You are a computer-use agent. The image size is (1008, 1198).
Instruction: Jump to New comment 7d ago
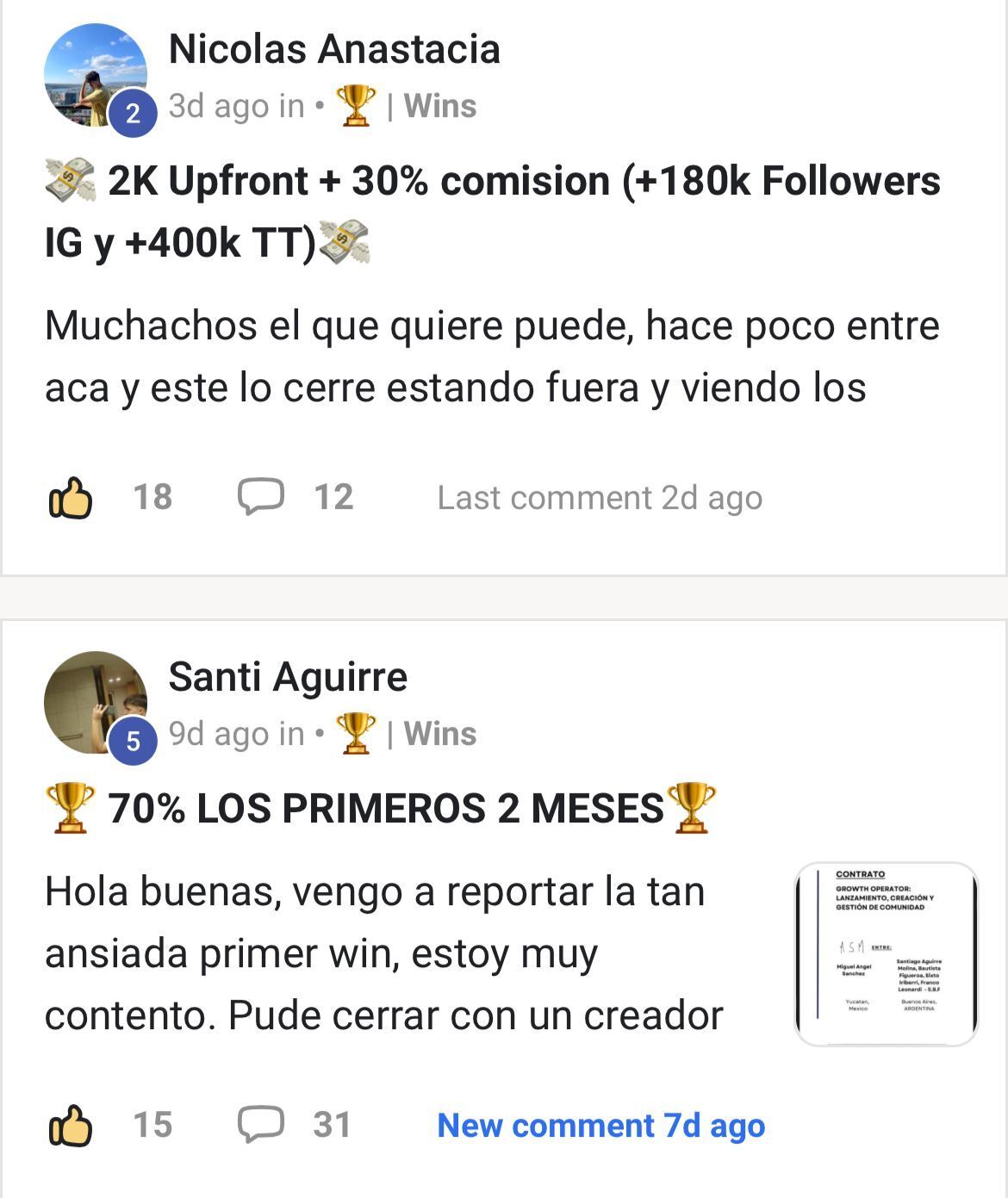tap(600, 1126)
